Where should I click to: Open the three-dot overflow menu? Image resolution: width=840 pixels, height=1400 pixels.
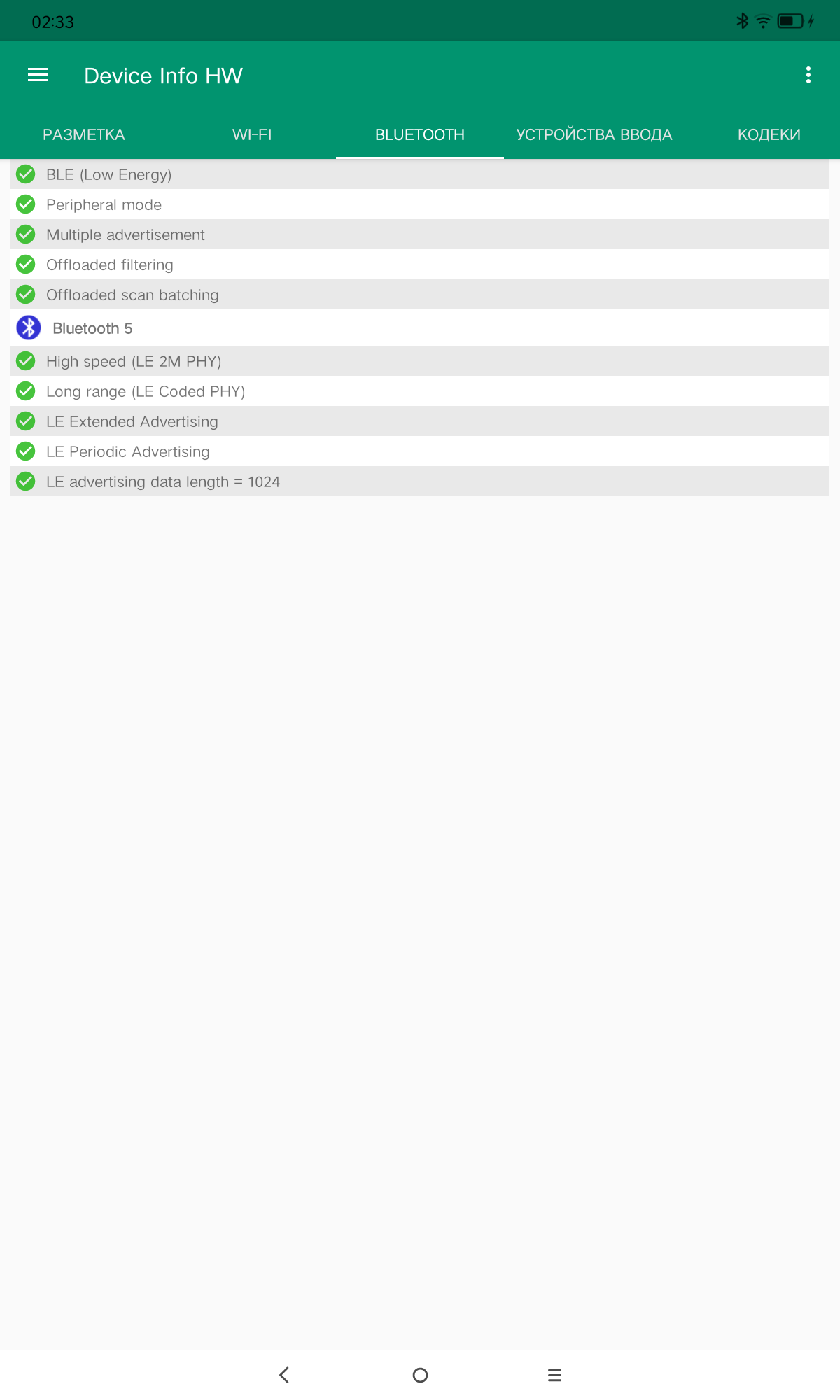coord(808,75)
